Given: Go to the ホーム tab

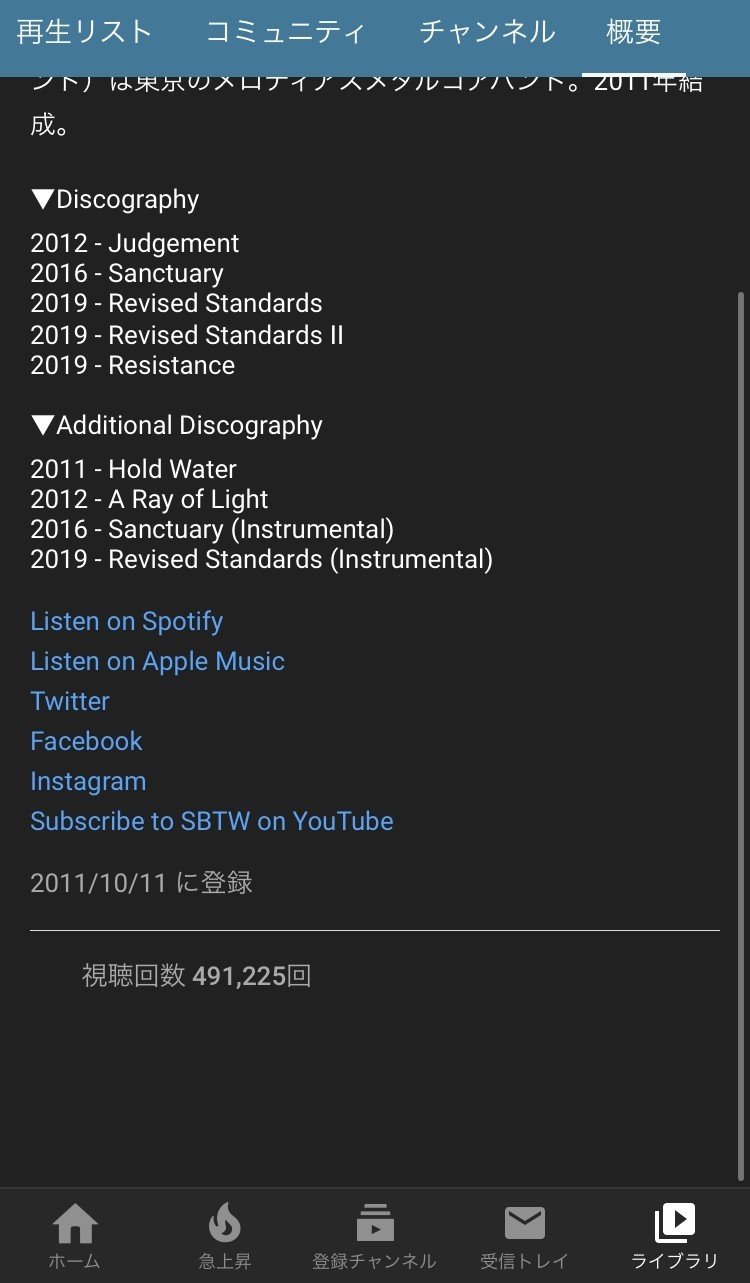Looking at the screenshot, I should (x=75, y=1236).
